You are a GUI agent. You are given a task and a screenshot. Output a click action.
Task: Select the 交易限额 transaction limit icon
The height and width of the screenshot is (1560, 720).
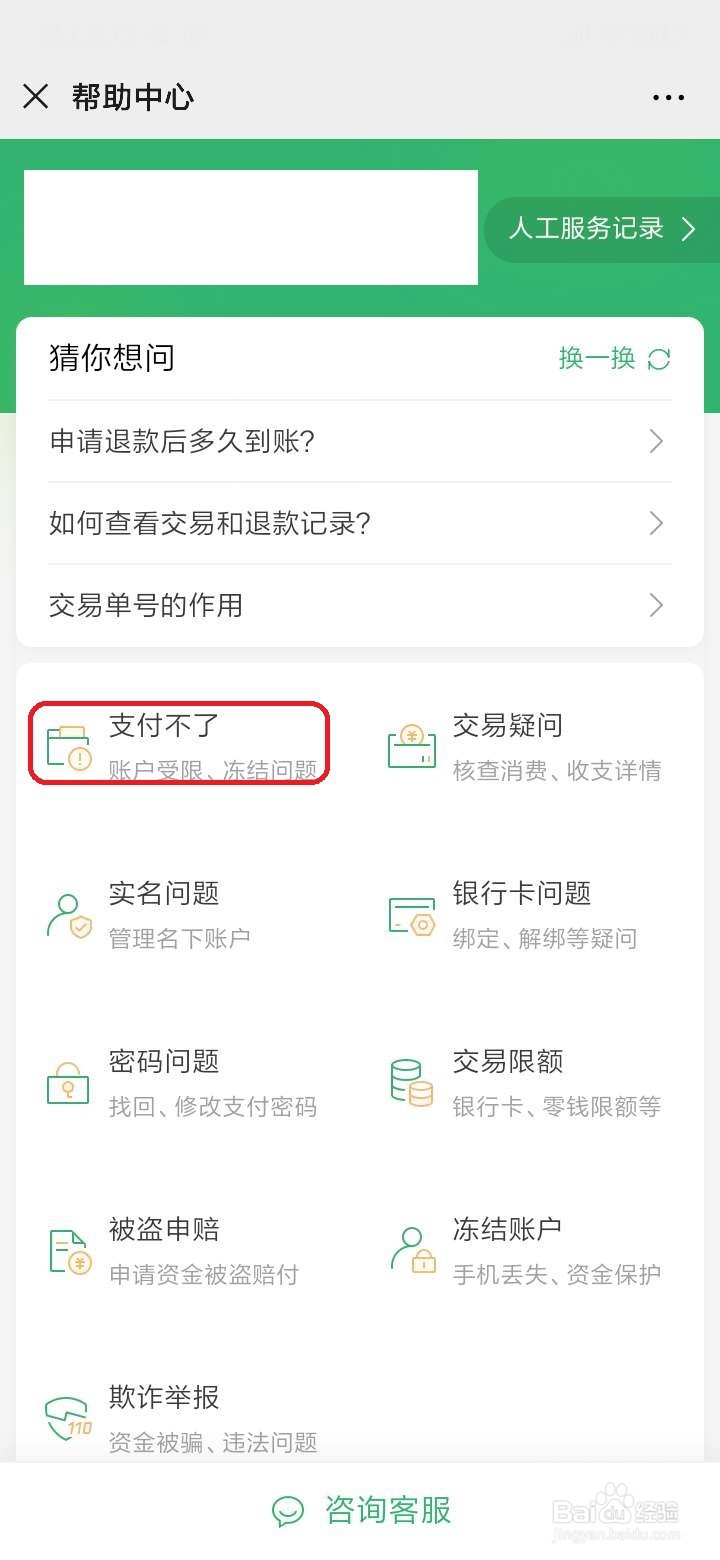pyautogui.click(x=410, y=1083)
